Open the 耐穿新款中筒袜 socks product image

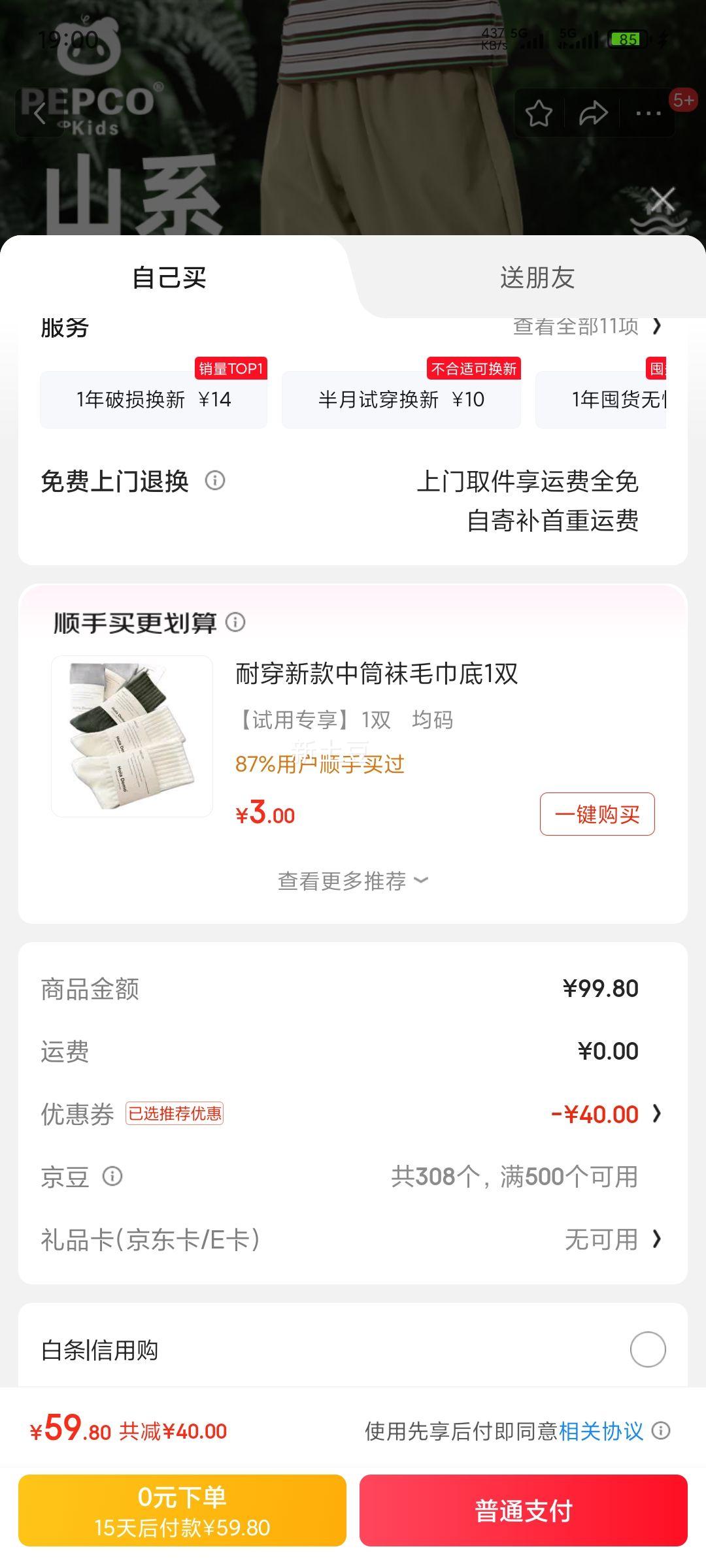[132, 736]
